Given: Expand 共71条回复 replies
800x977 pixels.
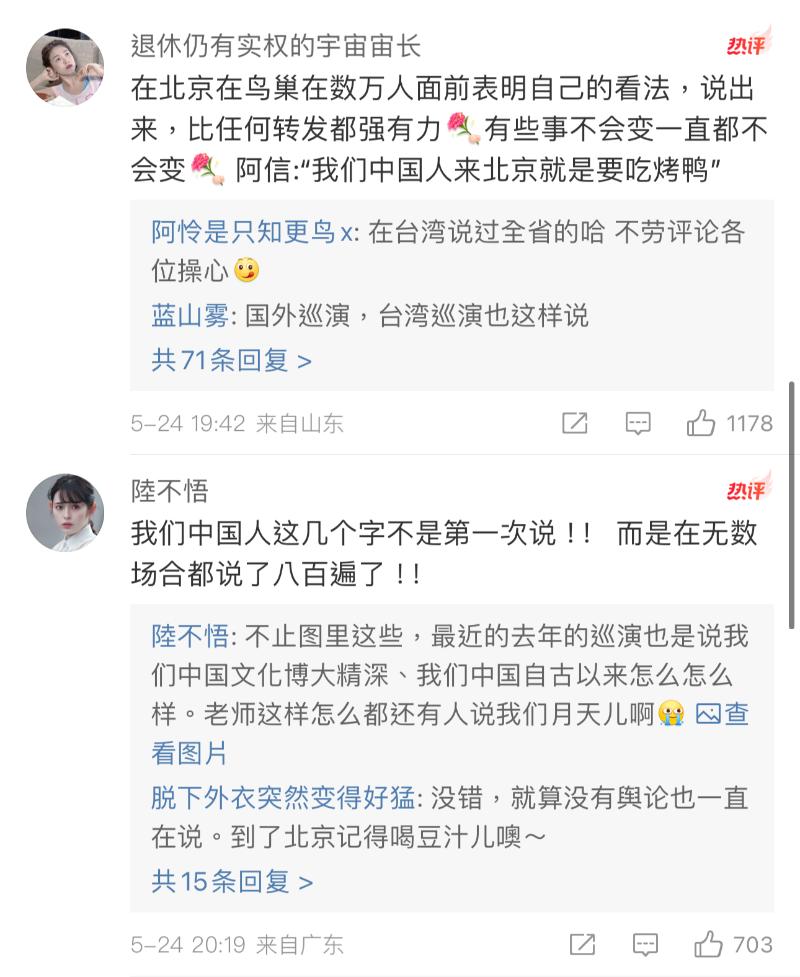Looking at the screenshot, I should click(231, 360).
